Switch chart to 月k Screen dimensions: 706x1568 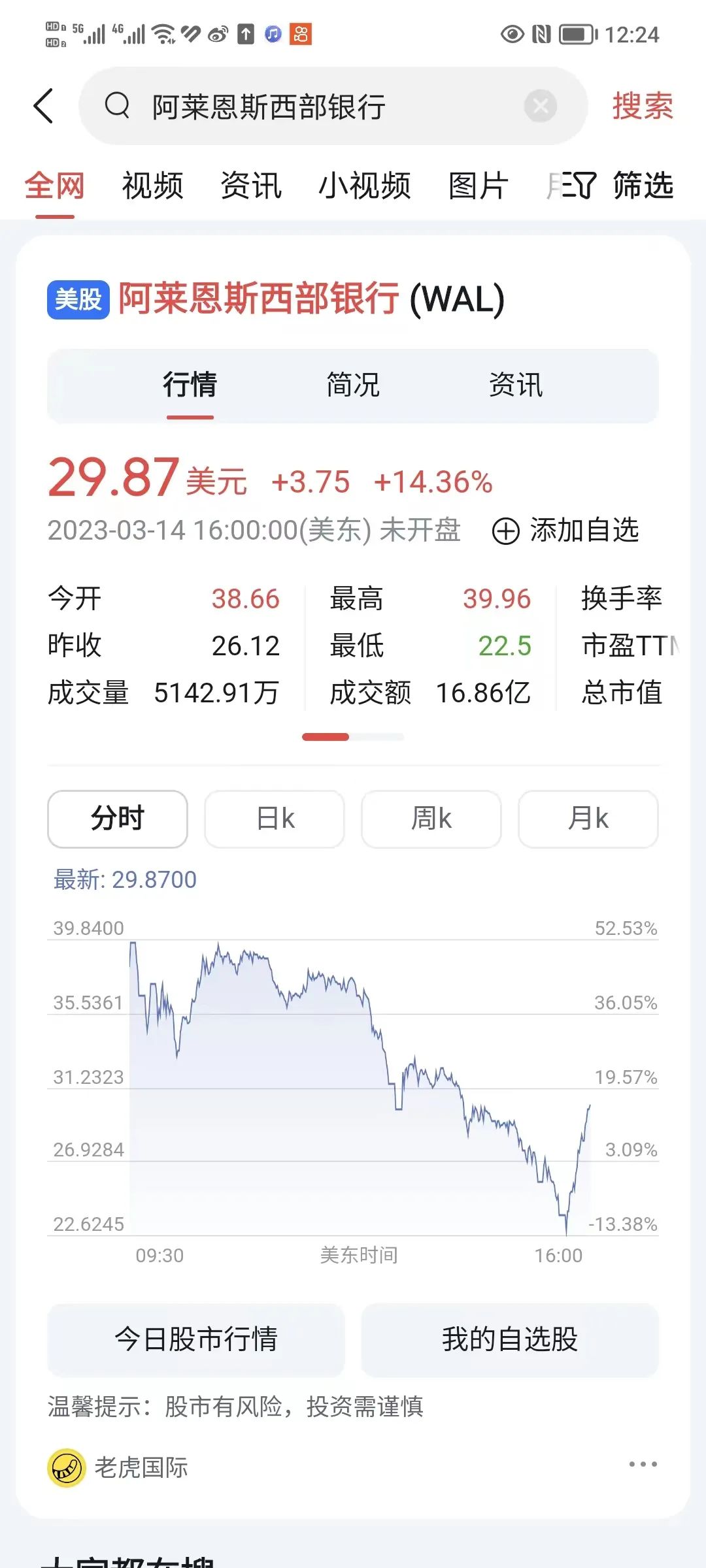(588, 819)
